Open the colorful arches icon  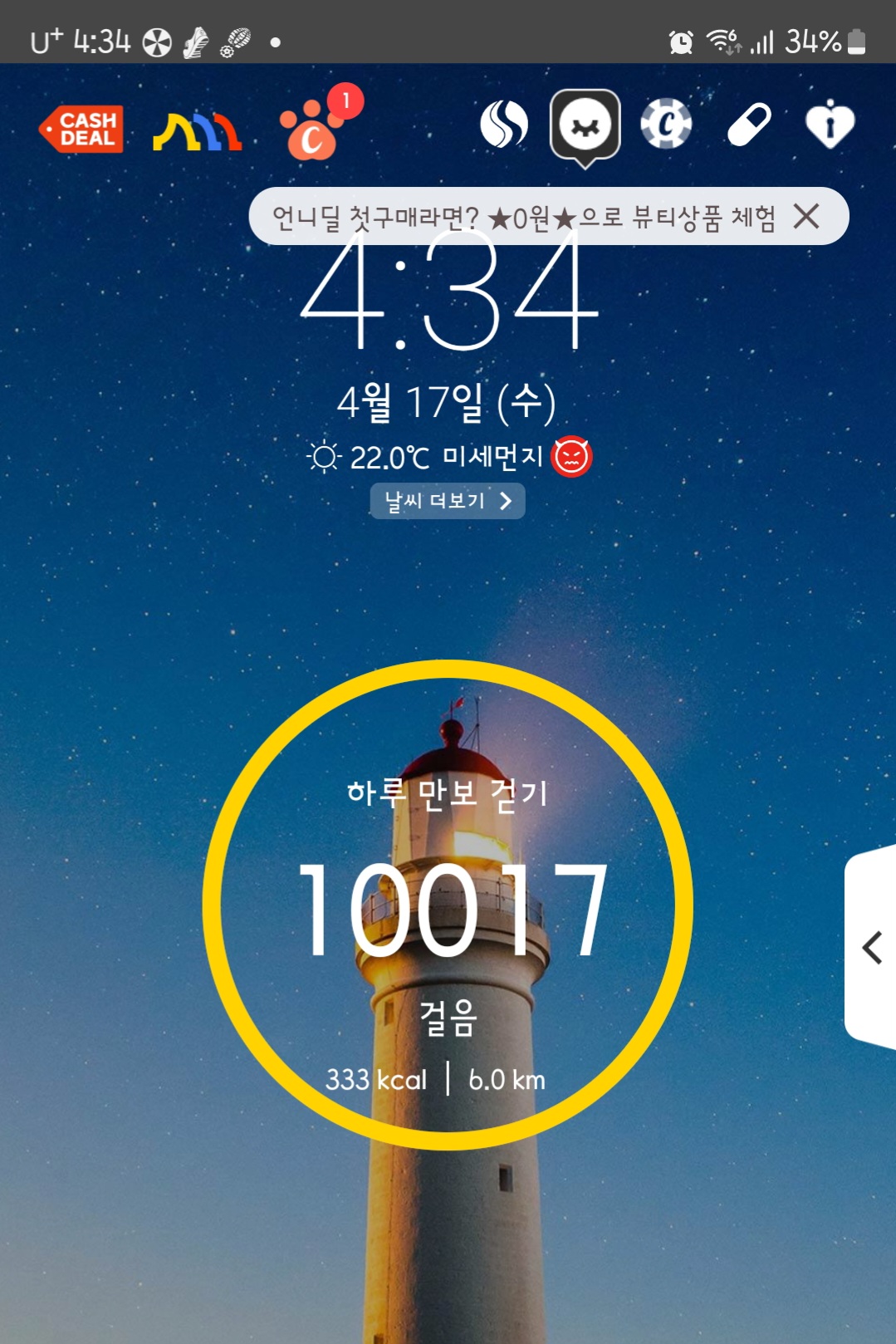pyautogui.click(x=198, y=131)
